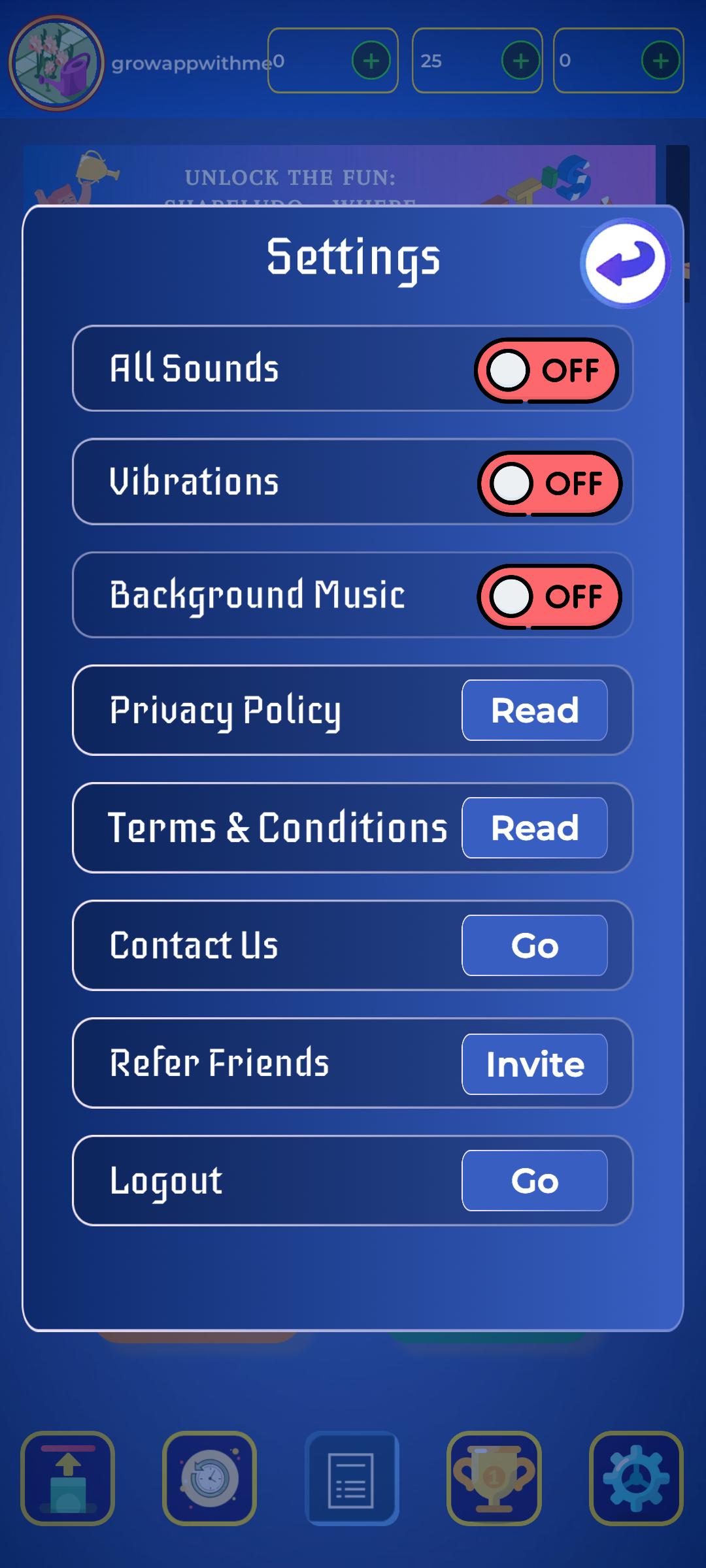Screen dimensions: 706x1568
Task: Tap Go next to Contact Us
Action: (x=534, y=945)
